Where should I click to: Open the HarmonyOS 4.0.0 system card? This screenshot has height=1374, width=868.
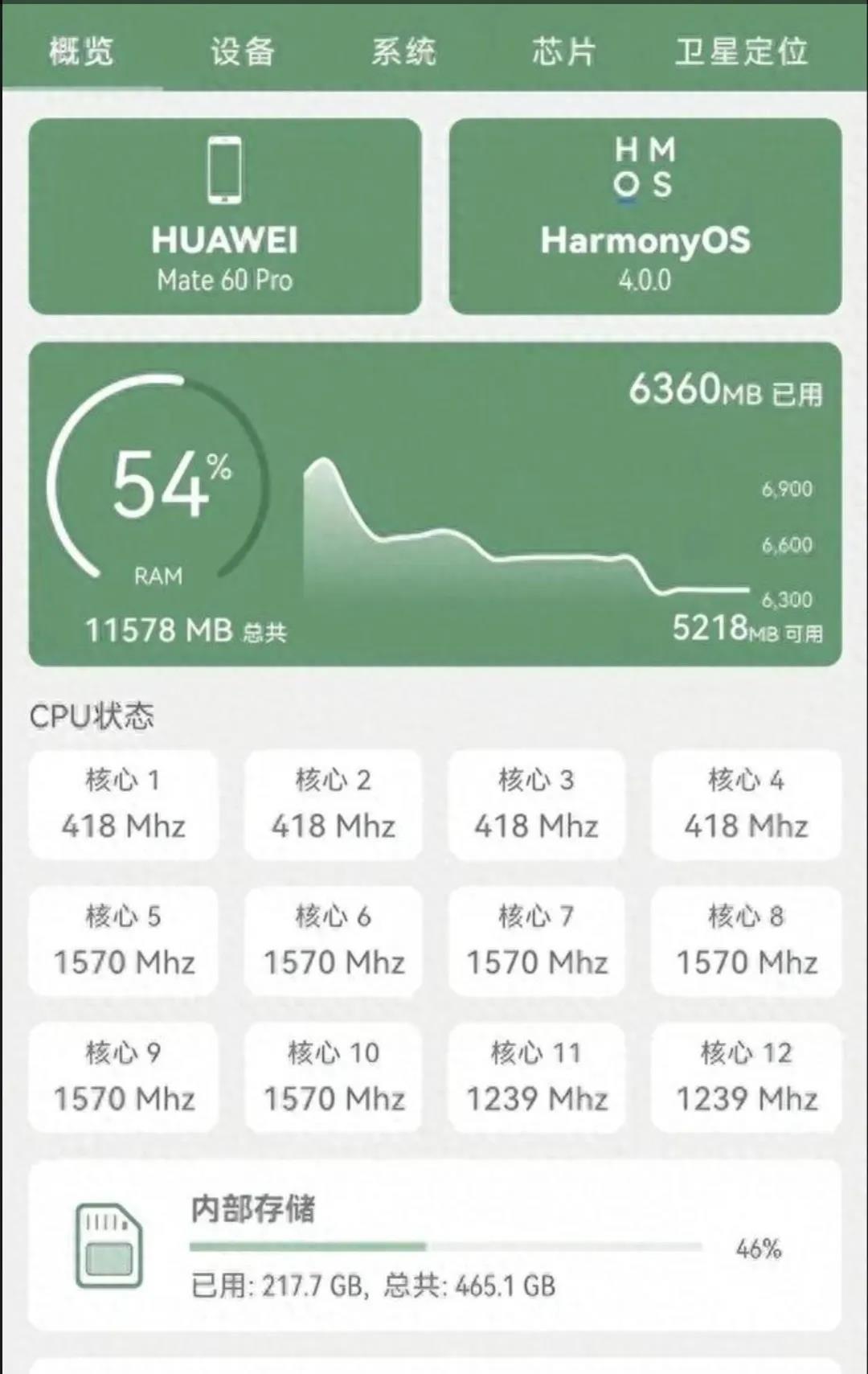point(645,216)
